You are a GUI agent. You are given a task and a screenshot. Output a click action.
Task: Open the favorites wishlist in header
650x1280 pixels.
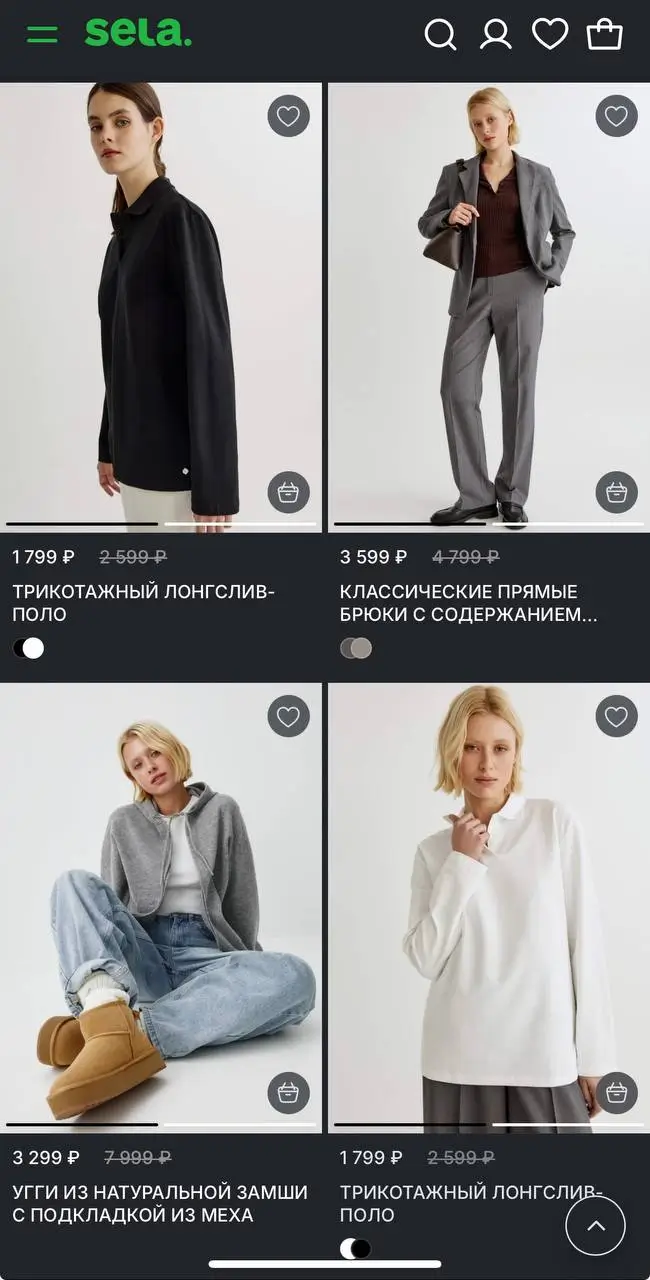(549, 34)
